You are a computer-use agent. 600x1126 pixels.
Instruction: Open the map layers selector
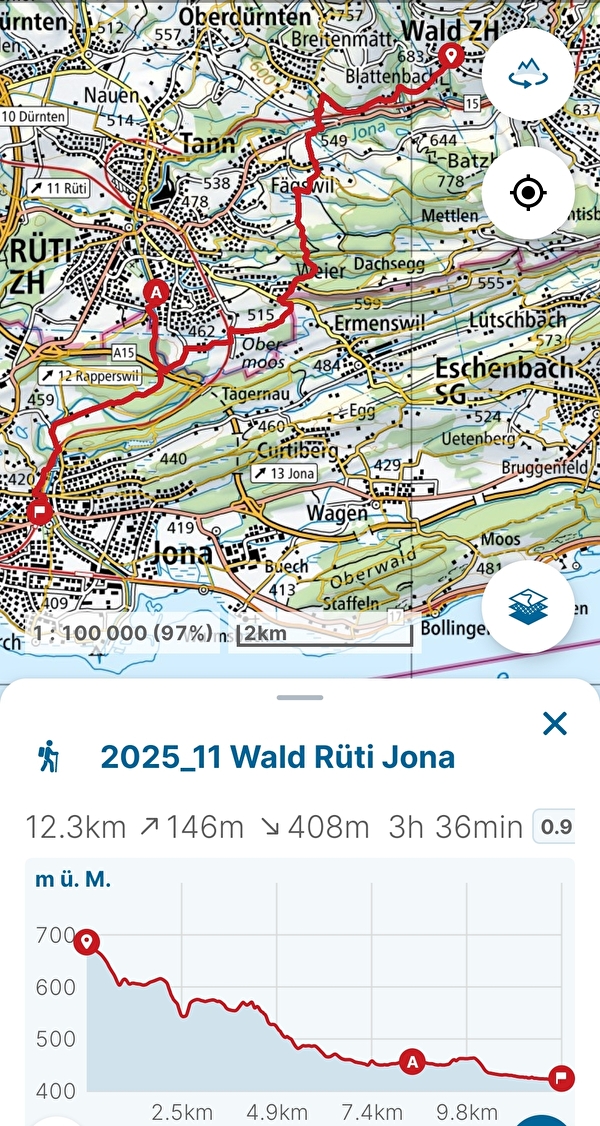click(x=528, y=607)
